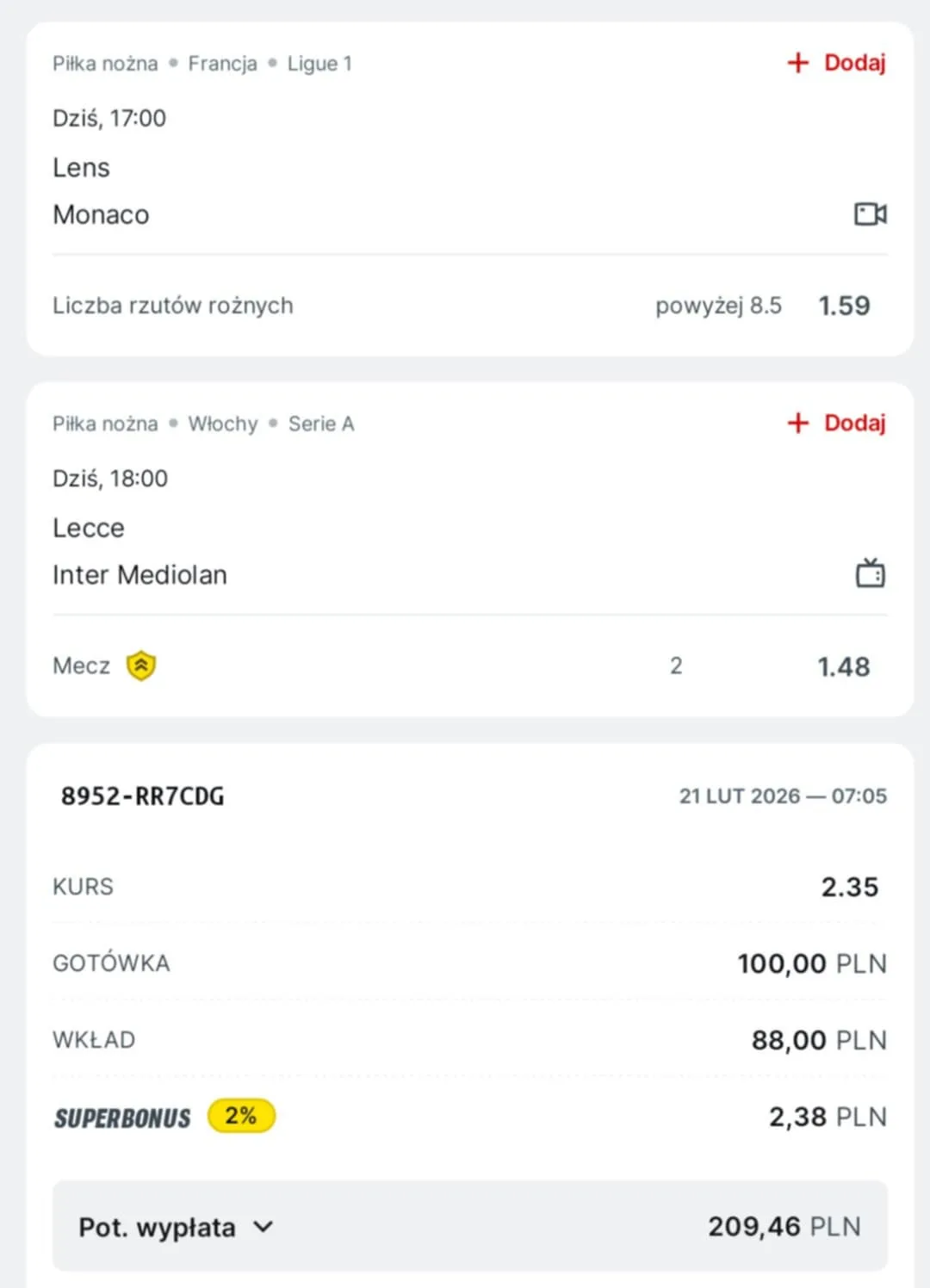Click the yellow boost shield next to Mecz
The width and height of the screenshot is (930, 1288).
(142, 665)
